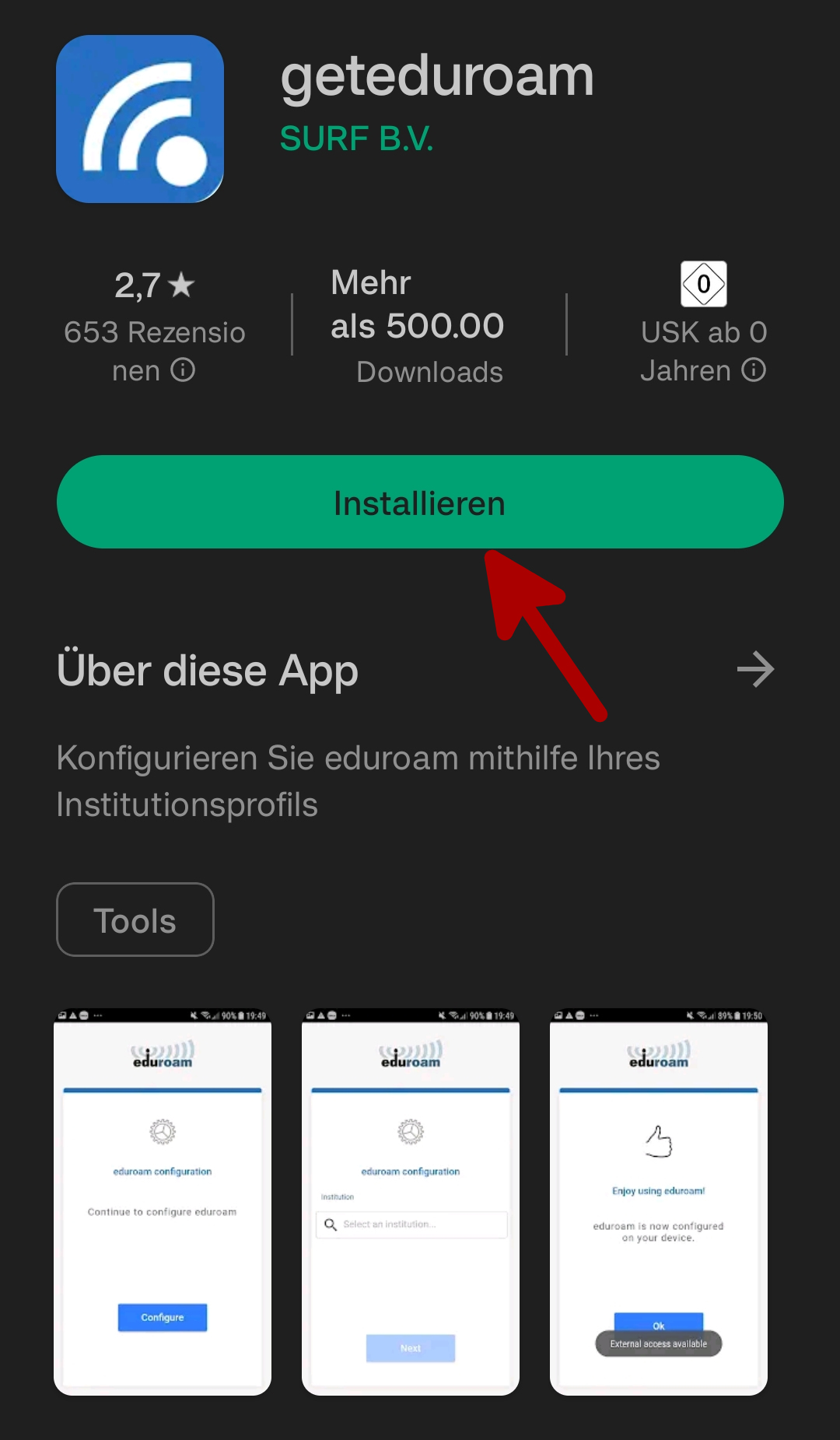
Task: Open info icon next to USK ab 0 Jahren
Action: pos(753,370)
